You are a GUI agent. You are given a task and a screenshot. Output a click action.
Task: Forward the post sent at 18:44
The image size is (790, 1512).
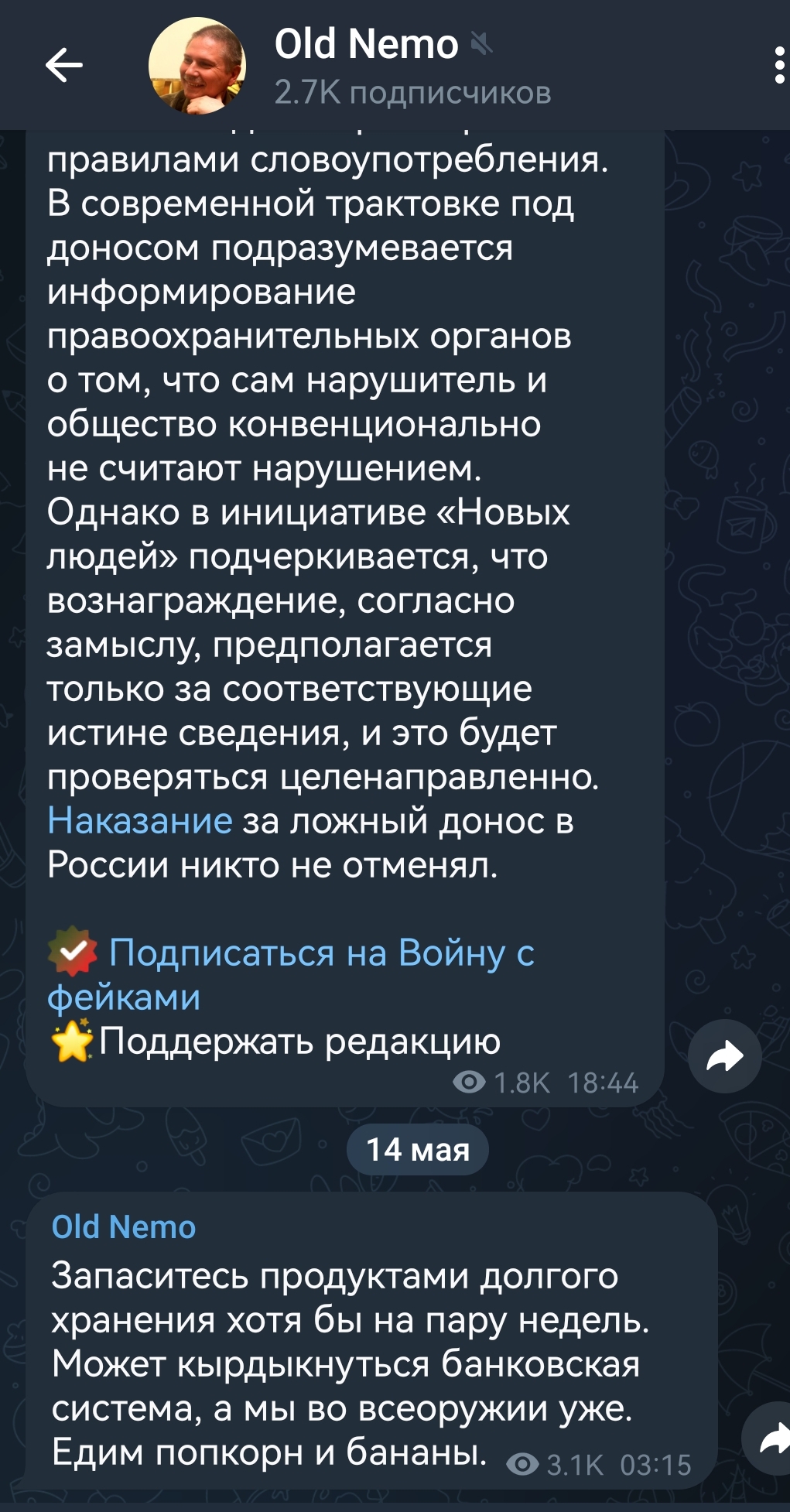click(724, 1056)
